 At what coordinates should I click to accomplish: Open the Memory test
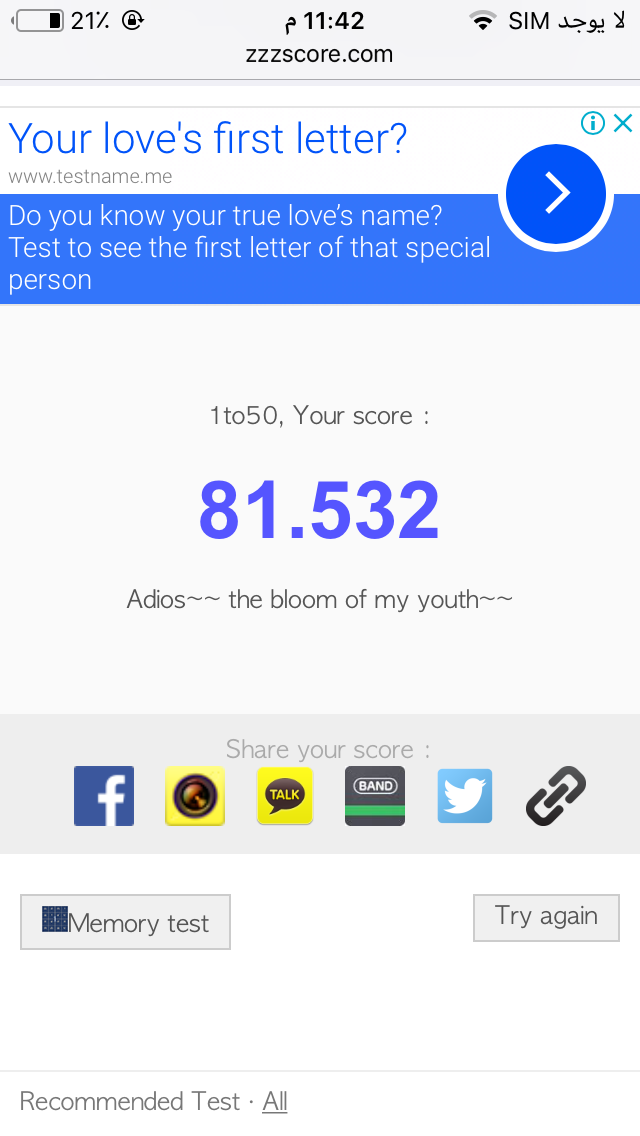click(125, 922)
